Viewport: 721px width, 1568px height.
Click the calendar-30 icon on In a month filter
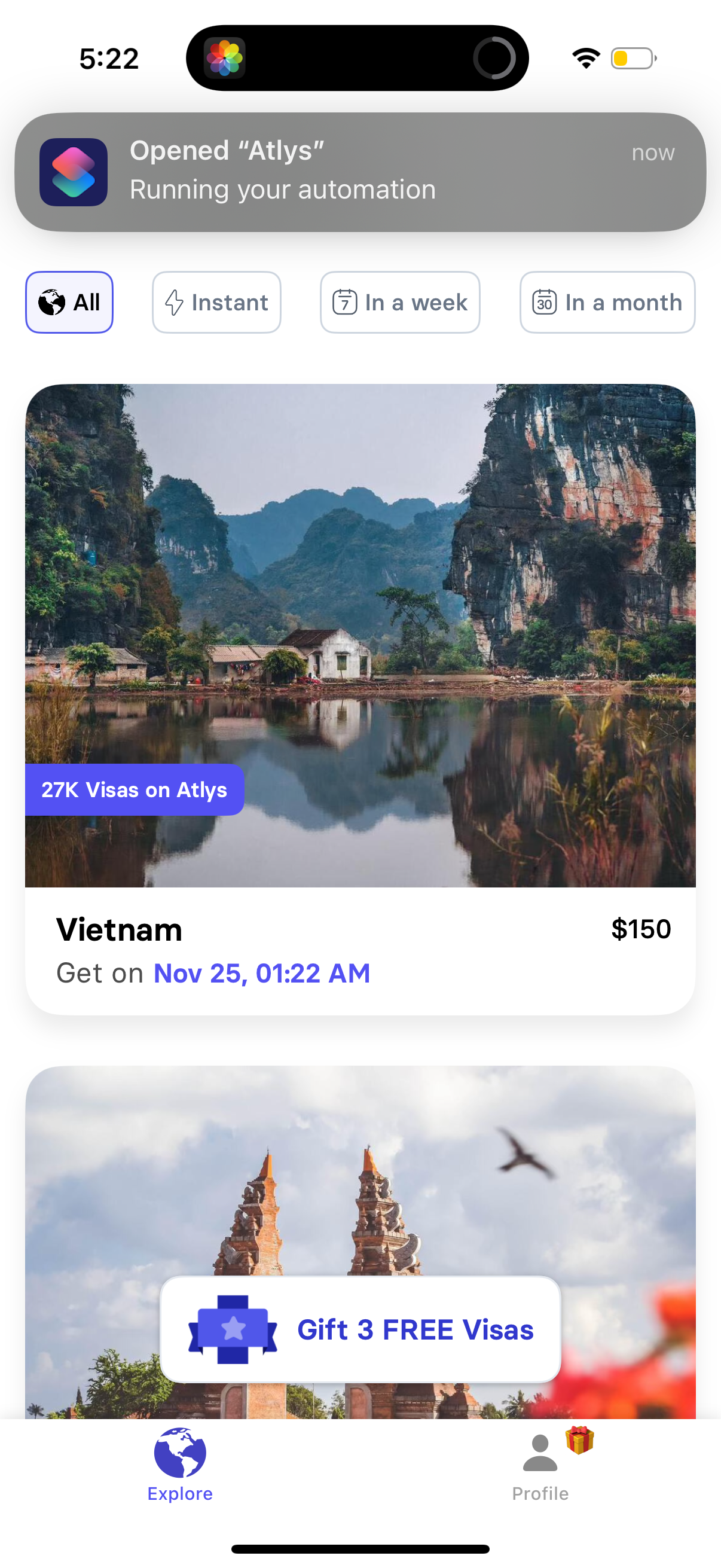tap(545, 302)
